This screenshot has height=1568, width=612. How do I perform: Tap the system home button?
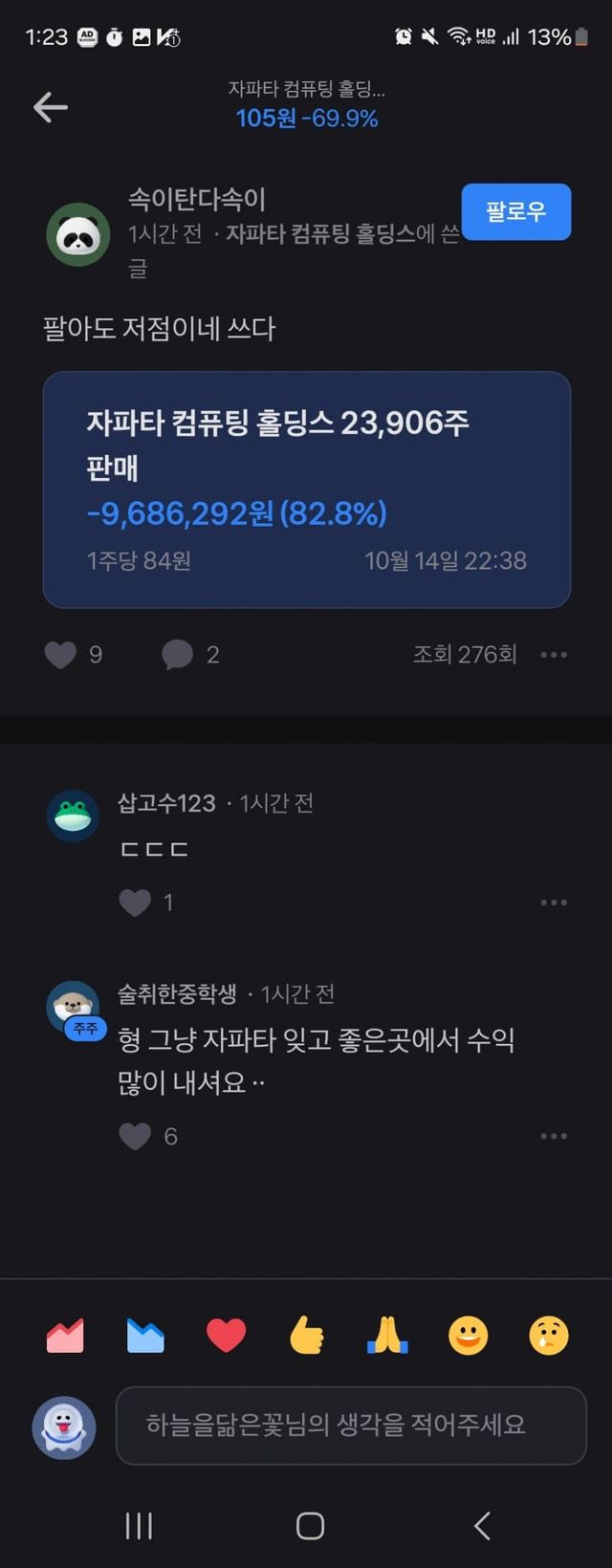point(310,1526)
